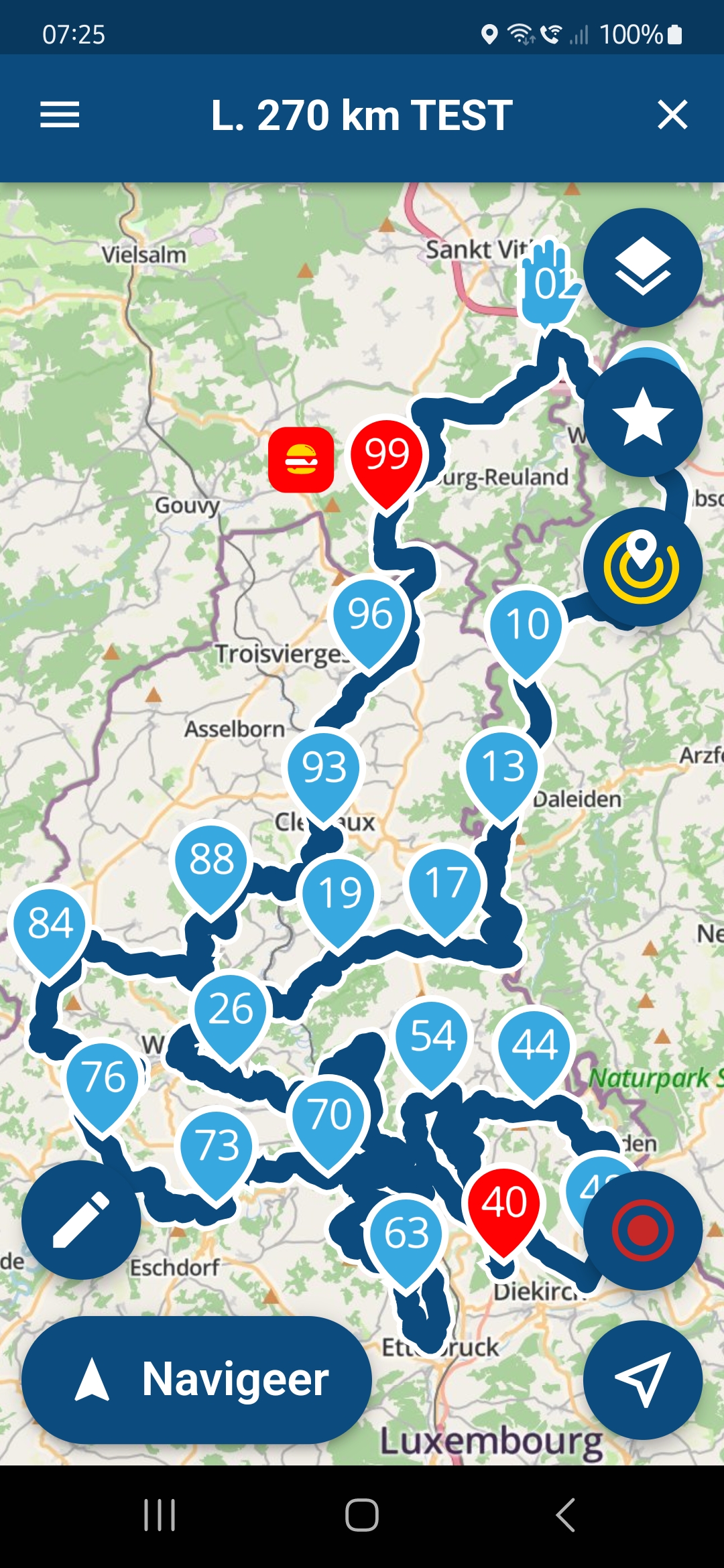724x1568 pixels.
Task: Close the L. 270 km TEST route
Action: (x=672, y=115)
